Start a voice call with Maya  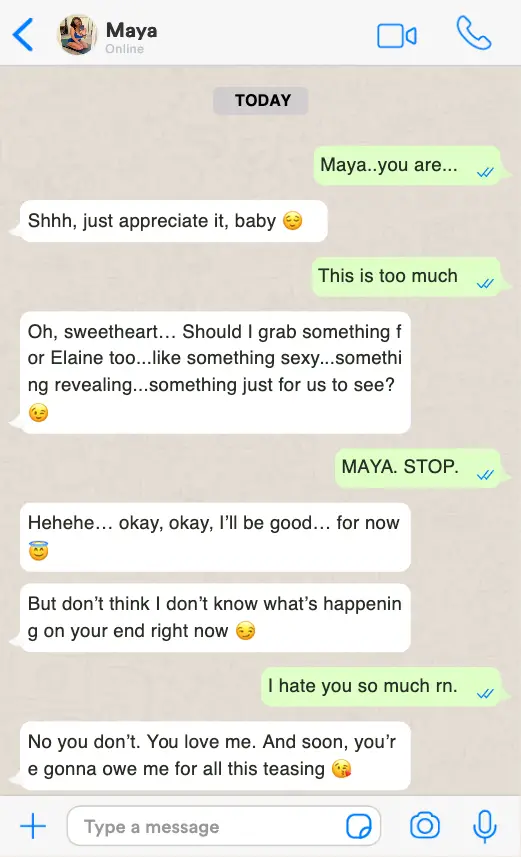coord(474,33)
